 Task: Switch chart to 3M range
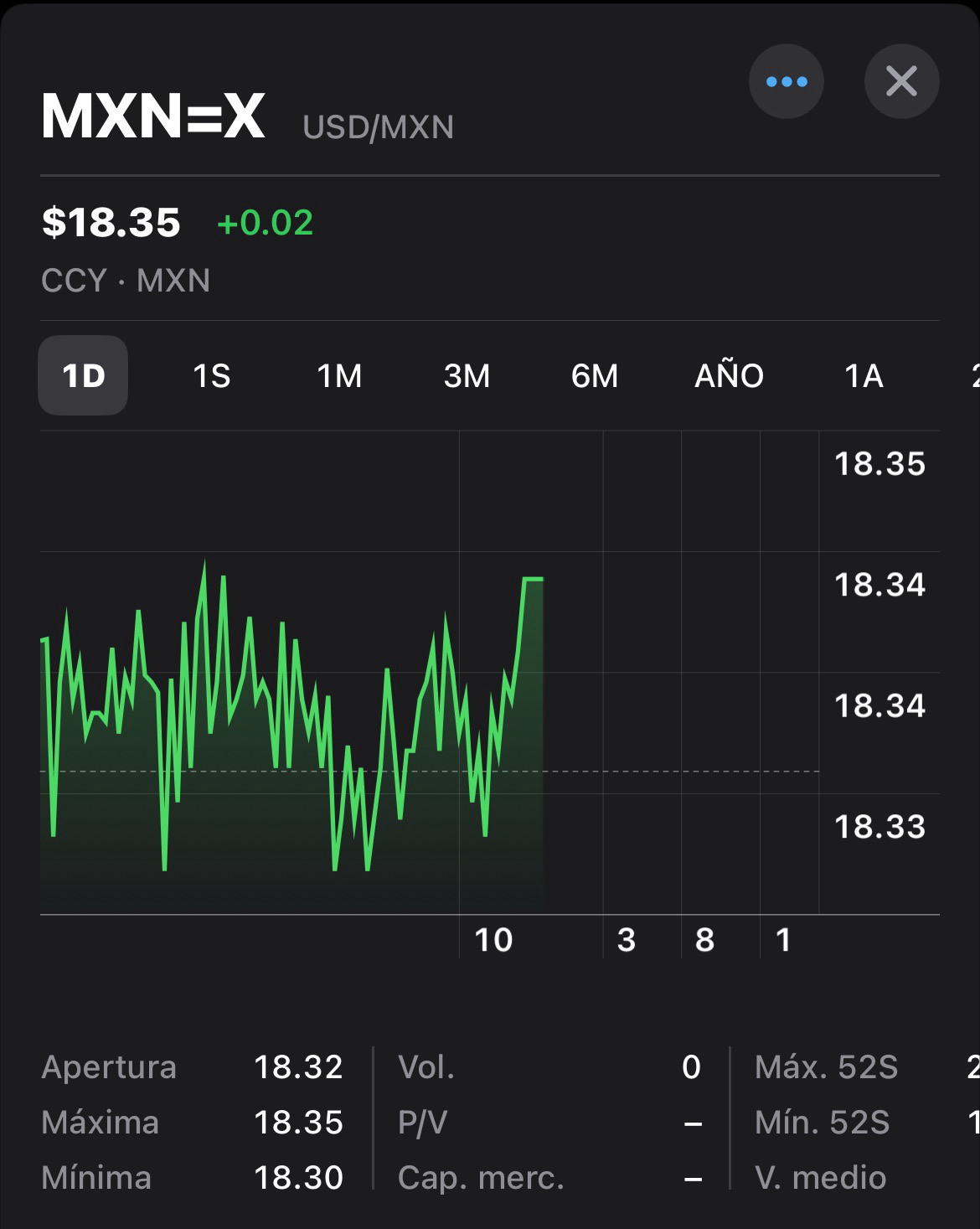(467, 375)
